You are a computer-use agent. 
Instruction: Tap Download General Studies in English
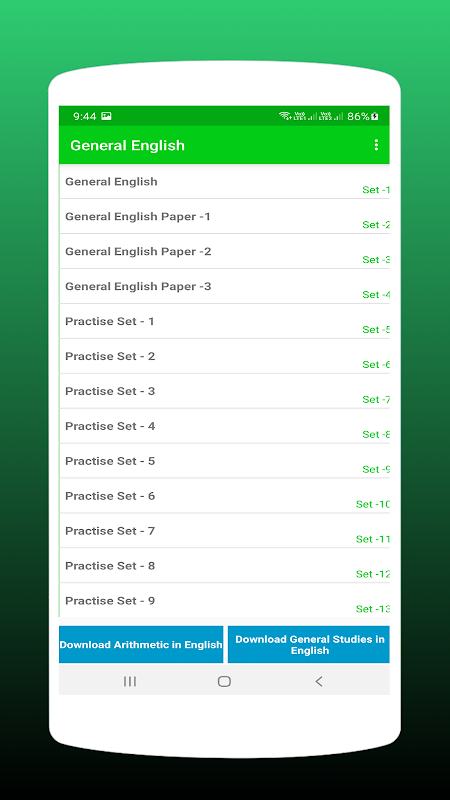point(309,644)
